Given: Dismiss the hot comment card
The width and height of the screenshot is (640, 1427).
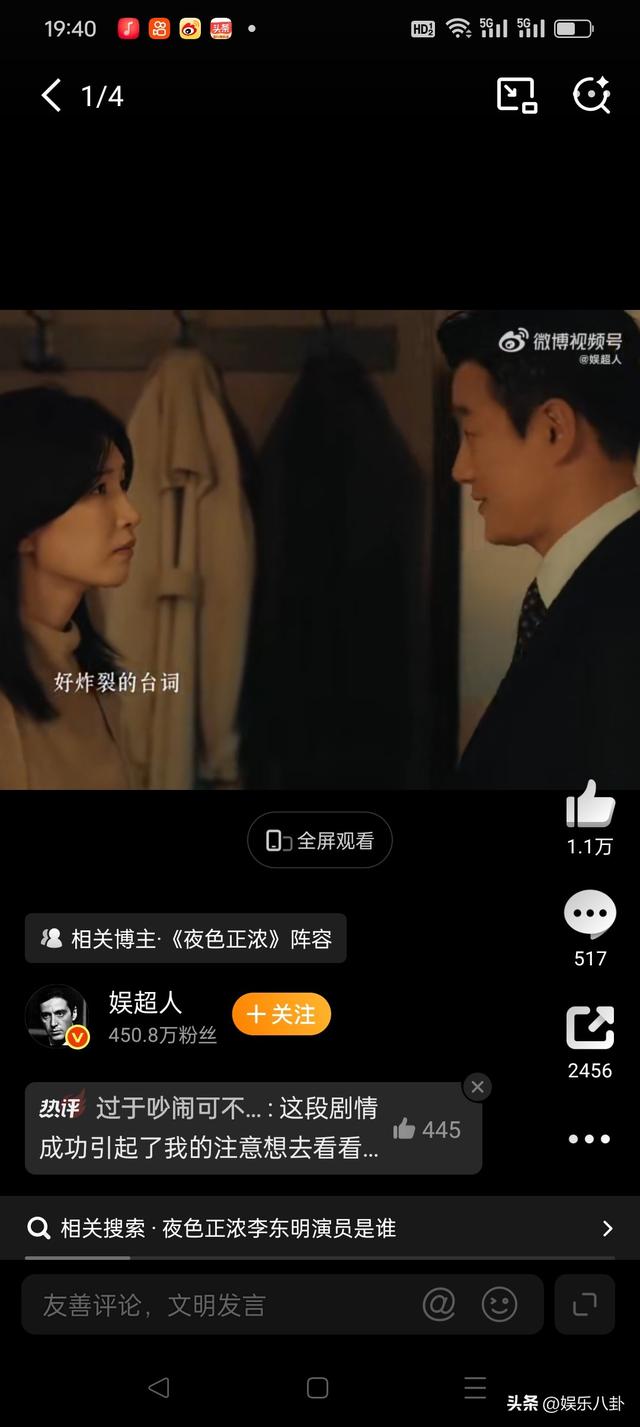Looking at the screenshot, I should pos(478,1087).
